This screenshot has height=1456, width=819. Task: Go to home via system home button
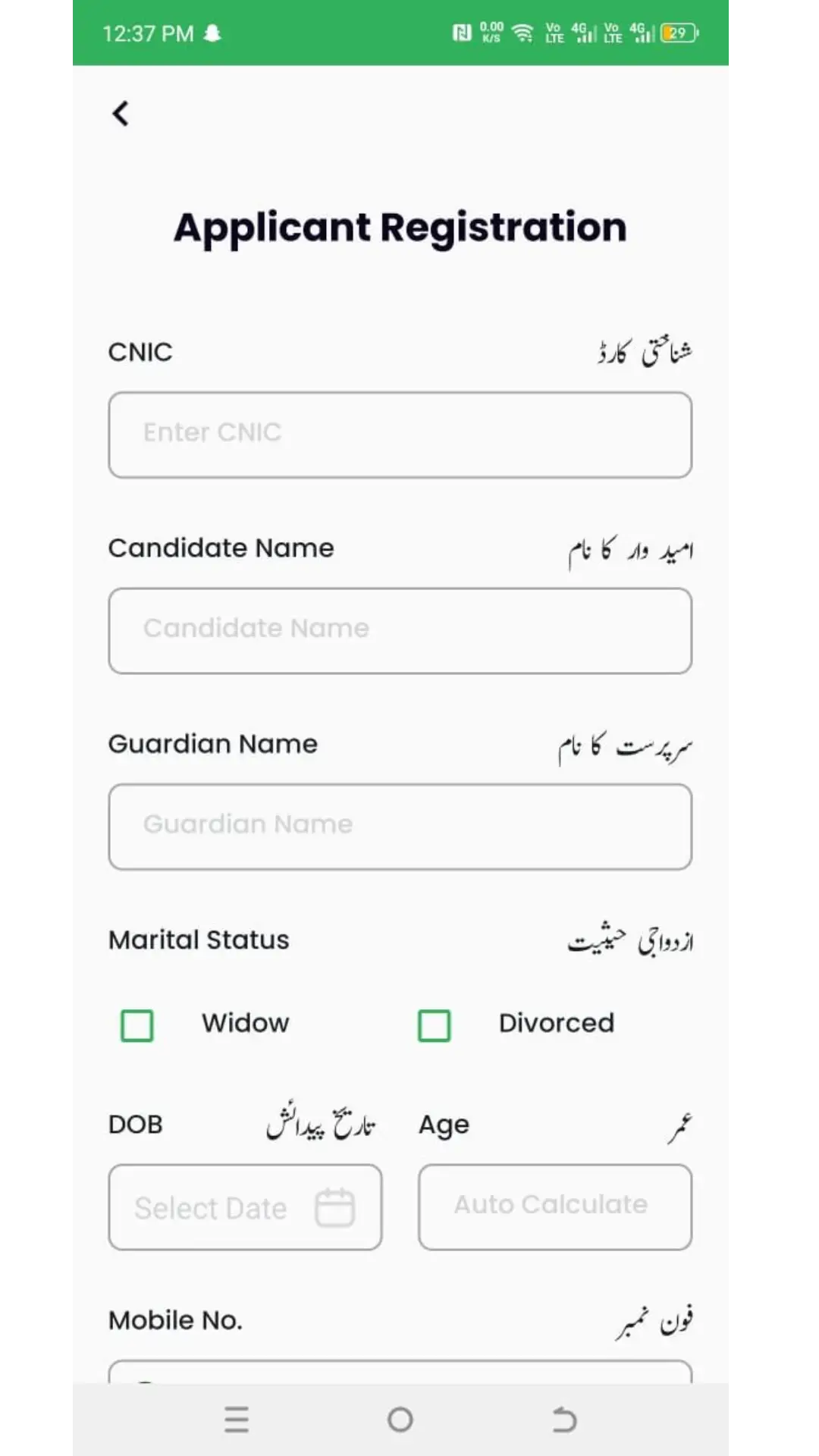(400, 1419)
